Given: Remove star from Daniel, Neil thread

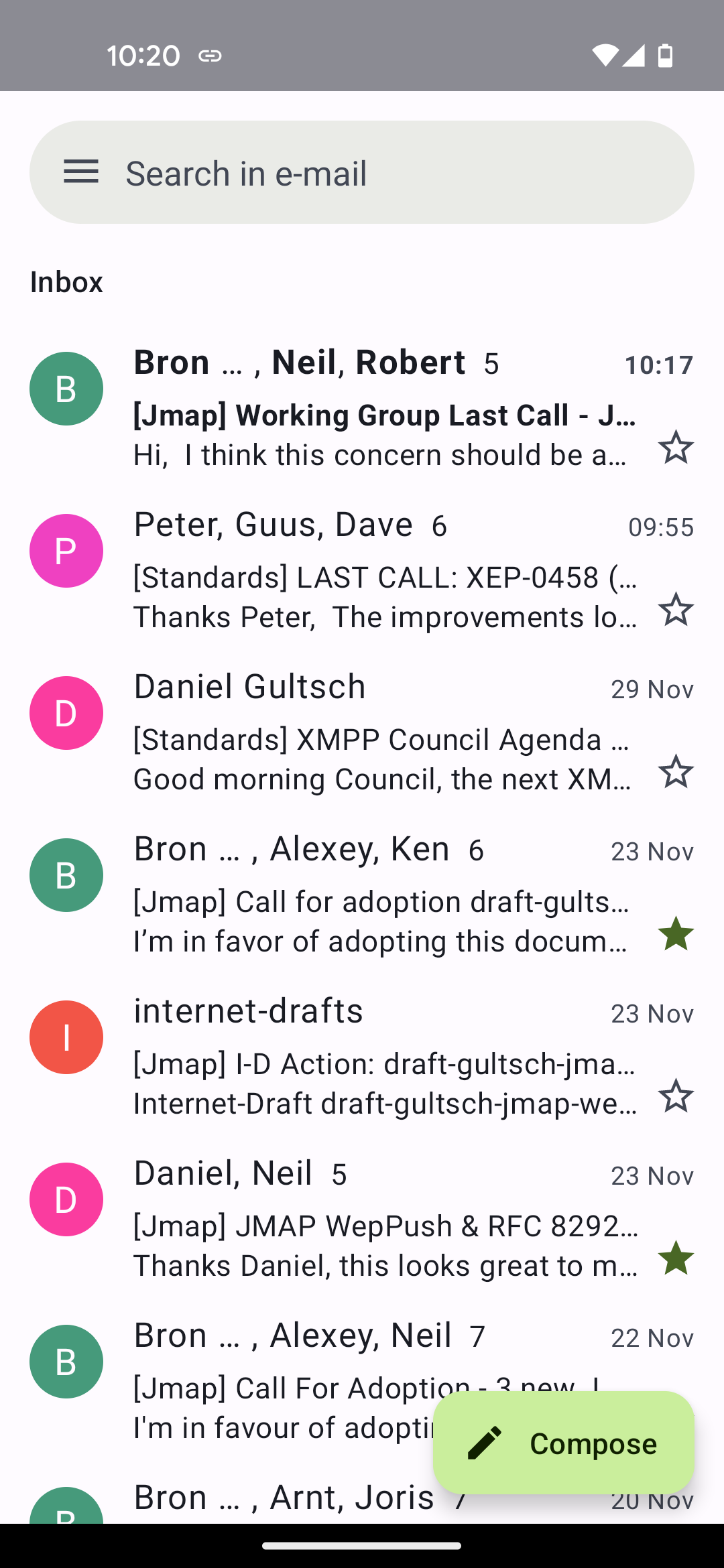Looking at the screenshot, I should 676,1258.
